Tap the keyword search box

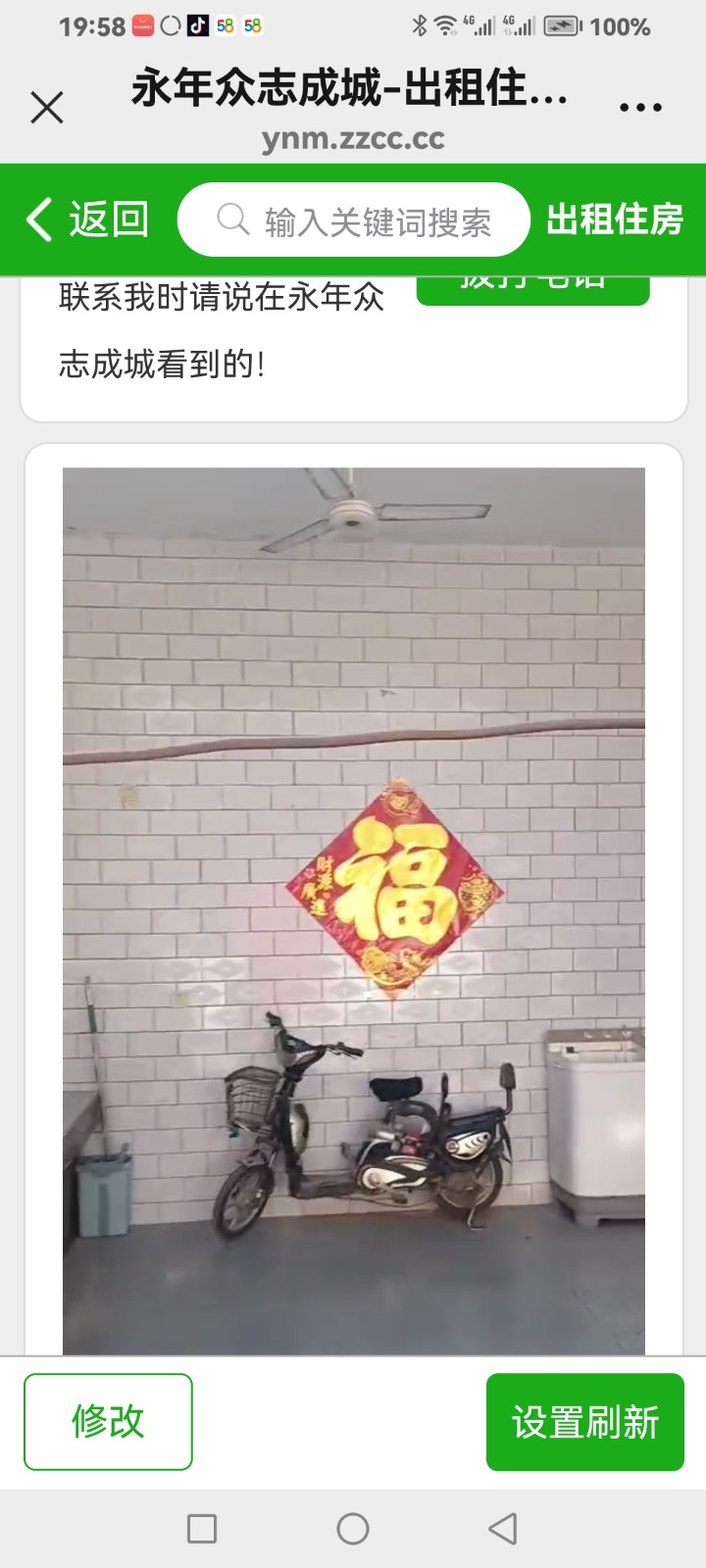tap(353, 220)
